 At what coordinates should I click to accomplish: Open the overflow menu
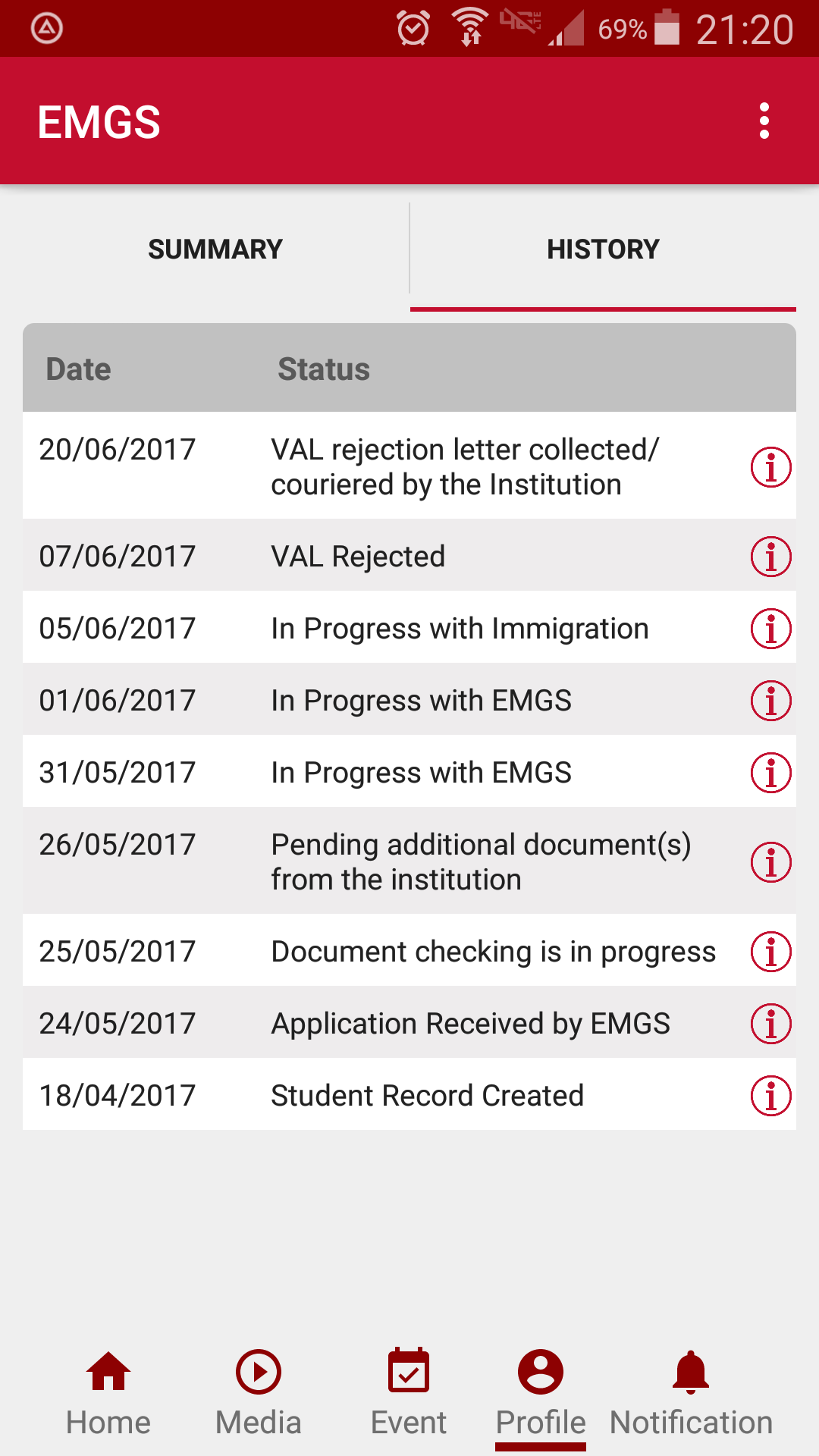[x=764, y=121]
